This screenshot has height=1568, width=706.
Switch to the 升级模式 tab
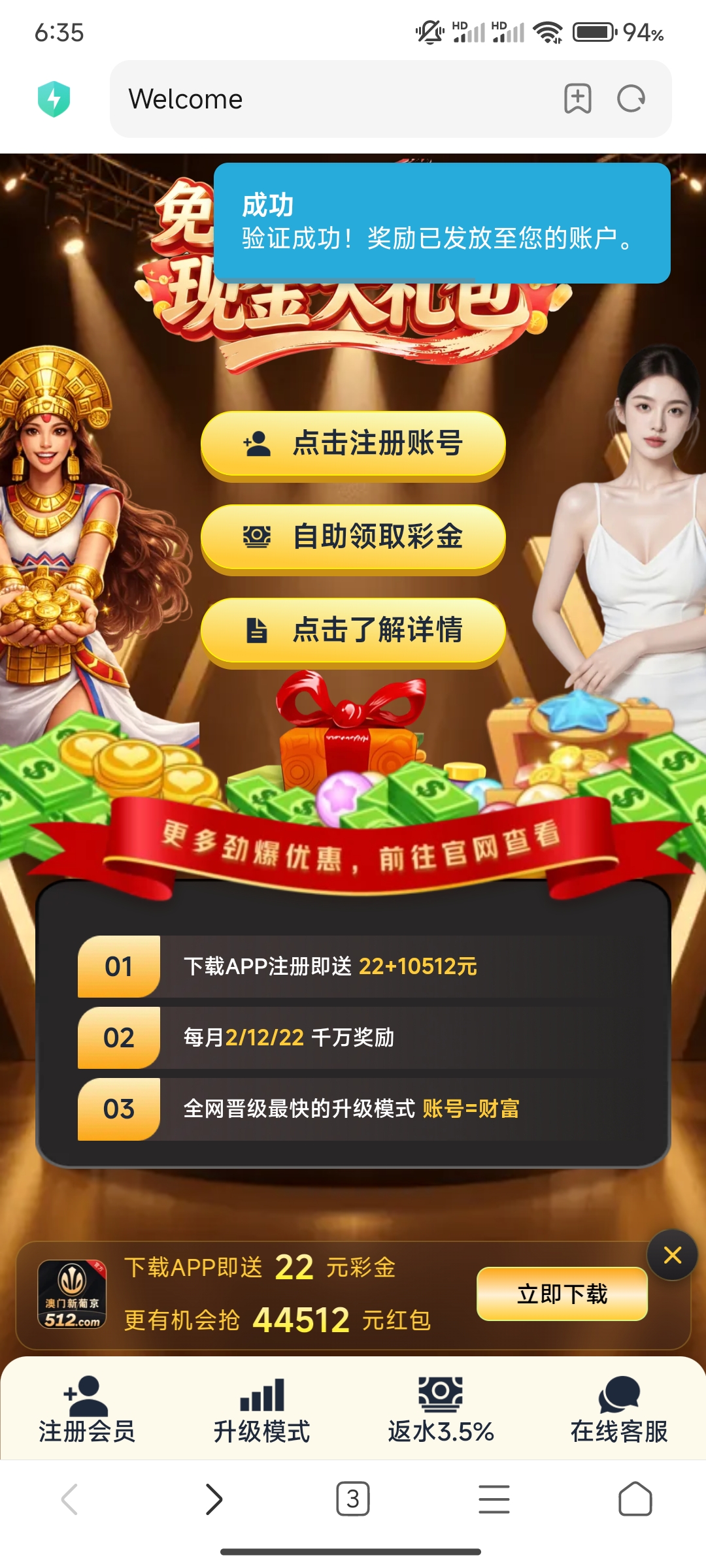click(262, 1409)
